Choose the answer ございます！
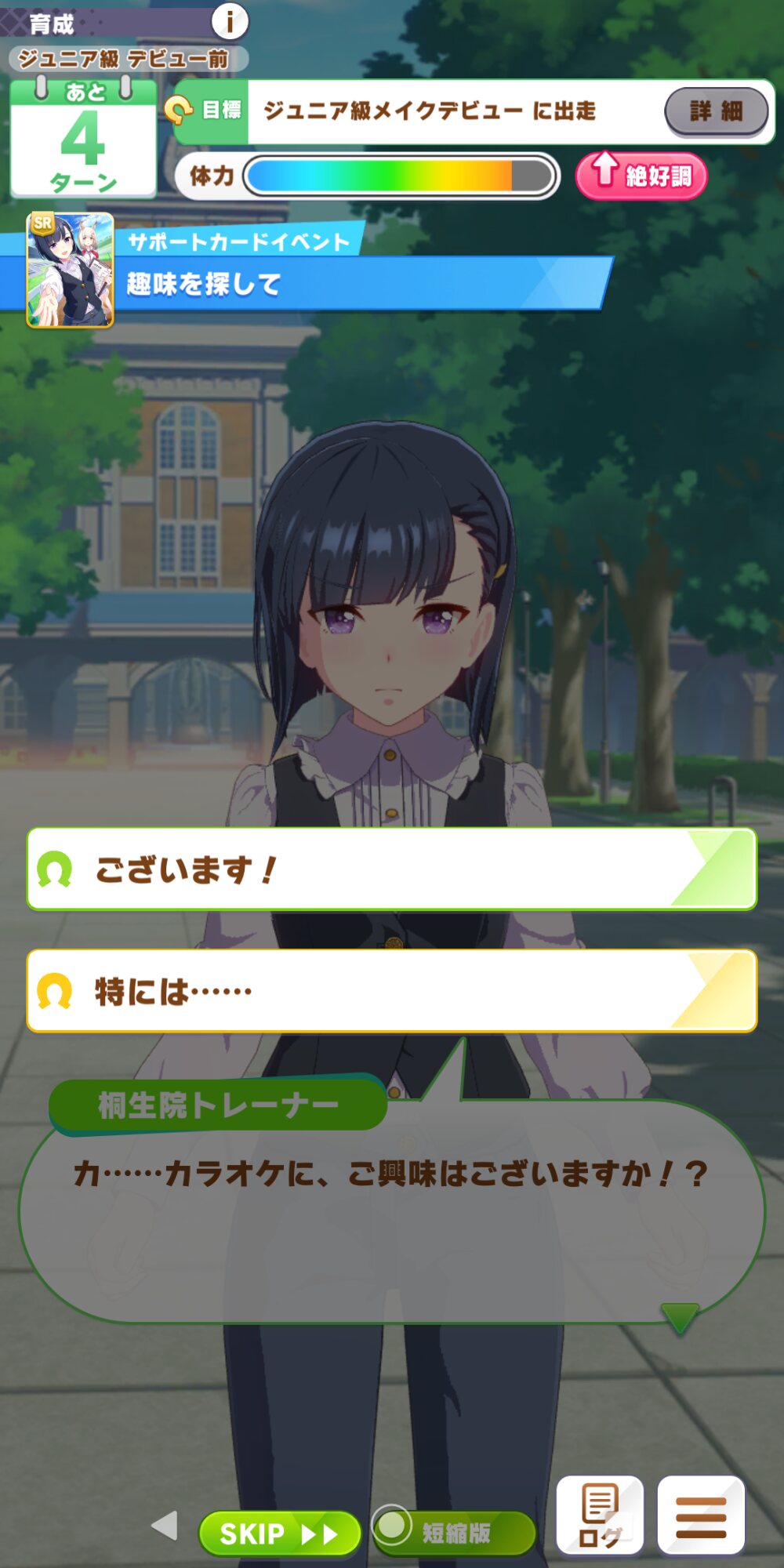The height and width of the screenshot is (1568, 784). tap(392, 869)
